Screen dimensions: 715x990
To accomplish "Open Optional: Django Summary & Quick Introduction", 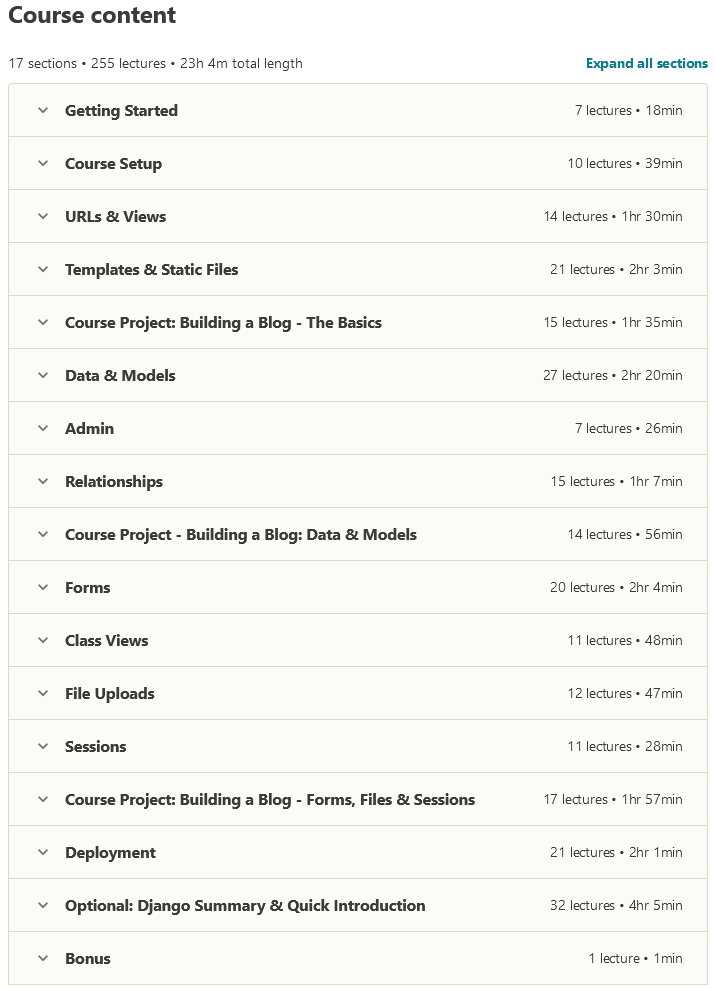I will (244, 906).
